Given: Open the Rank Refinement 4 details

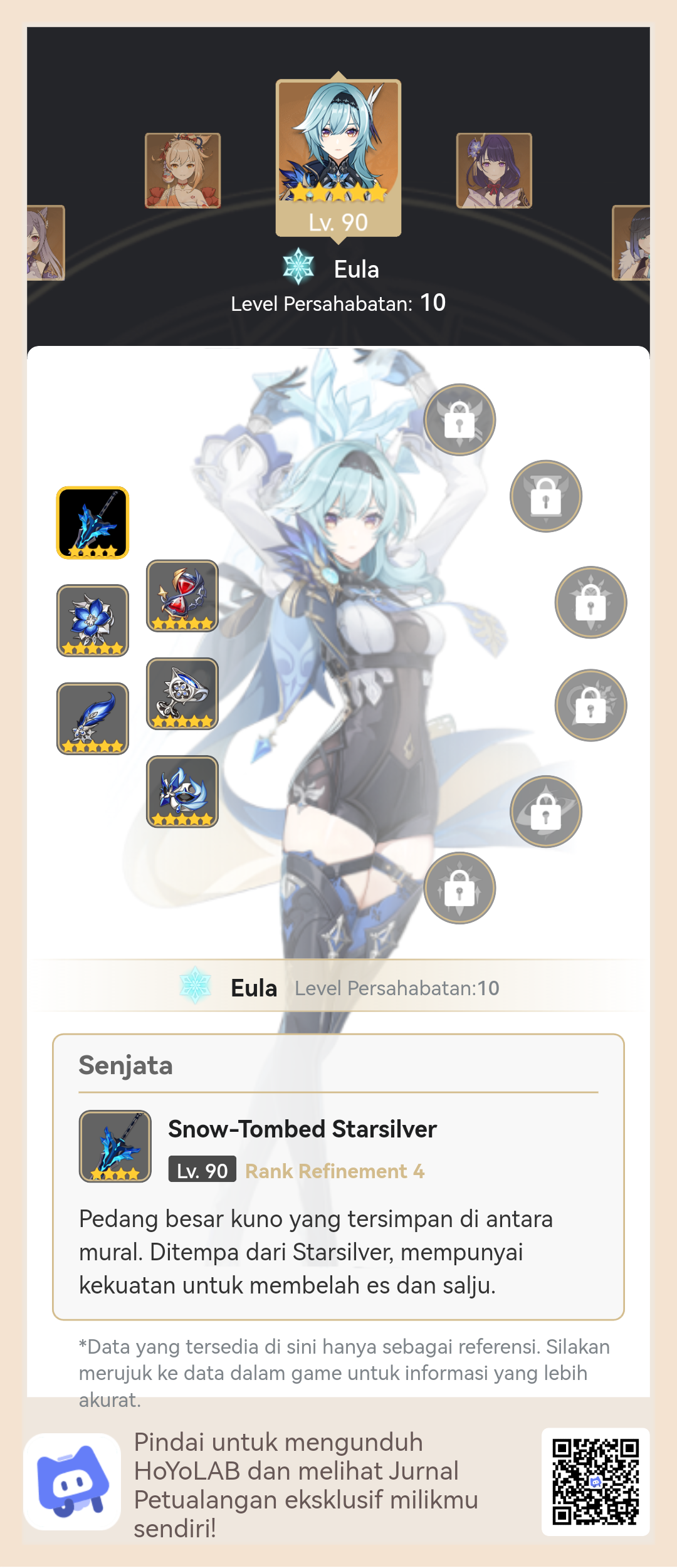Looking at the screenshot, I should [334, 1171].
